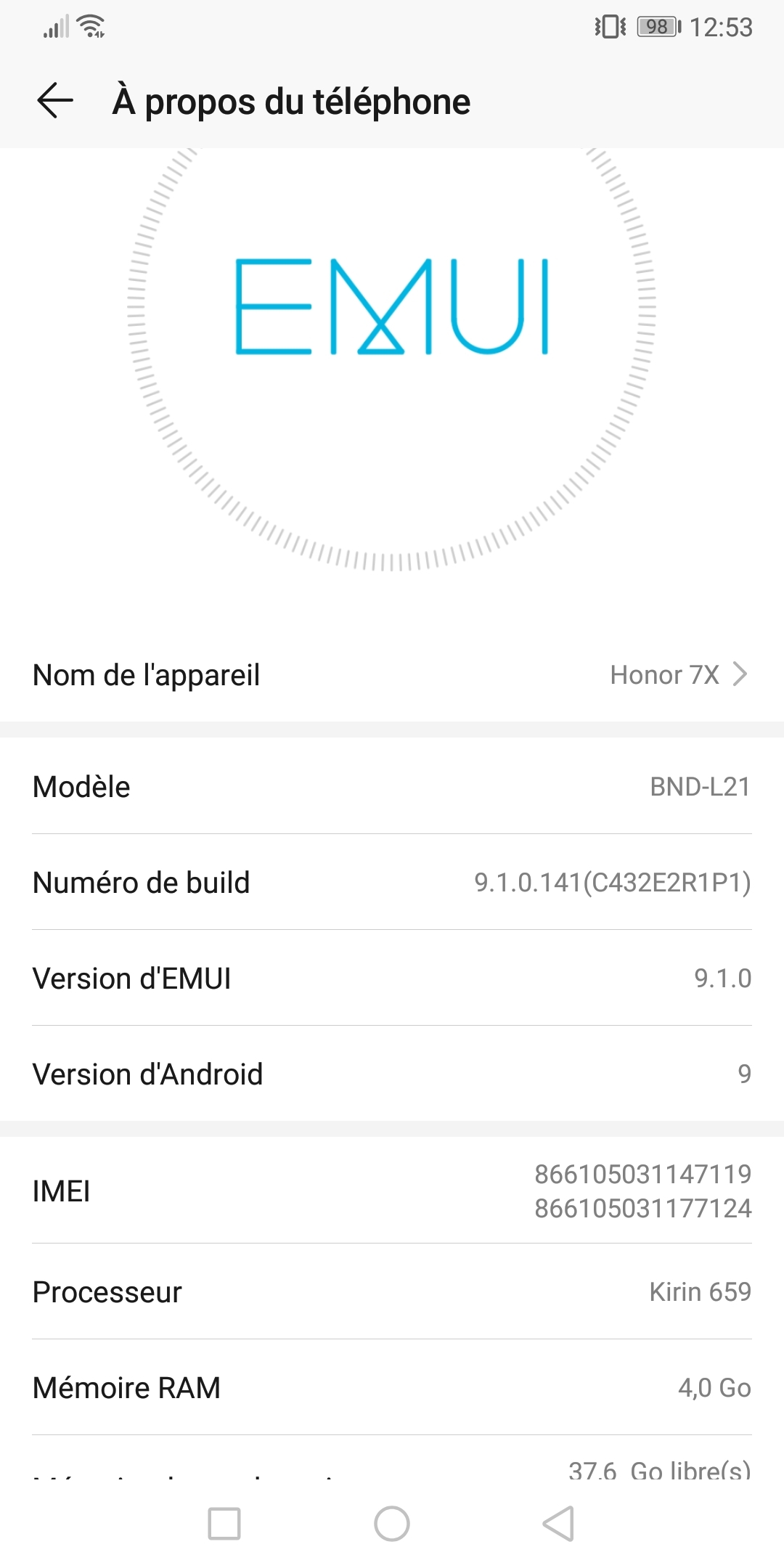This screenshot has height=1568, width=784.
Task: Tap the system home button
Action: tap(392, 1523)
